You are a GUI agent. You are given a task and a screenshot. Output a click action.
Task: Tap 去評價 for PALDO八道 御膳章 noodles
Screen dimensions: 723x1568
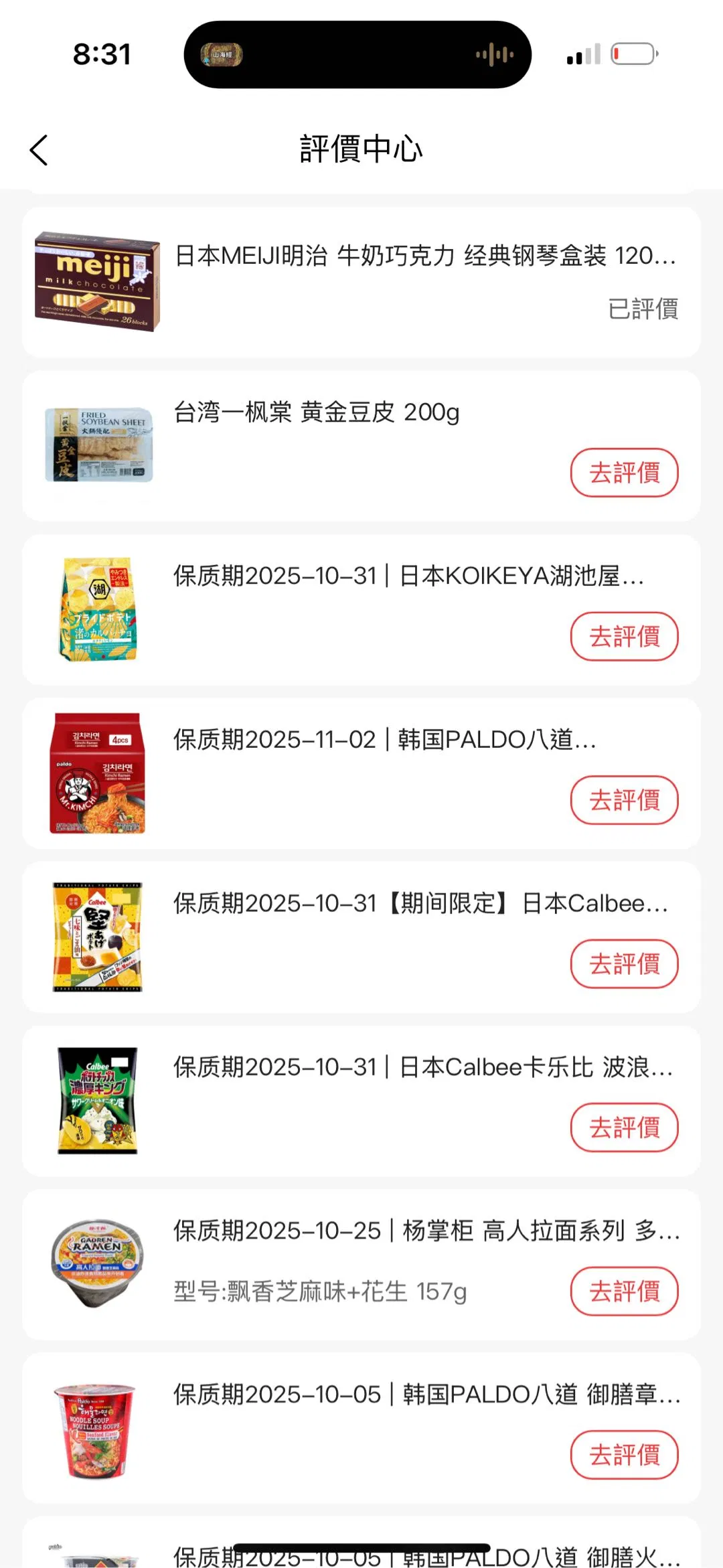(624, 1455)
